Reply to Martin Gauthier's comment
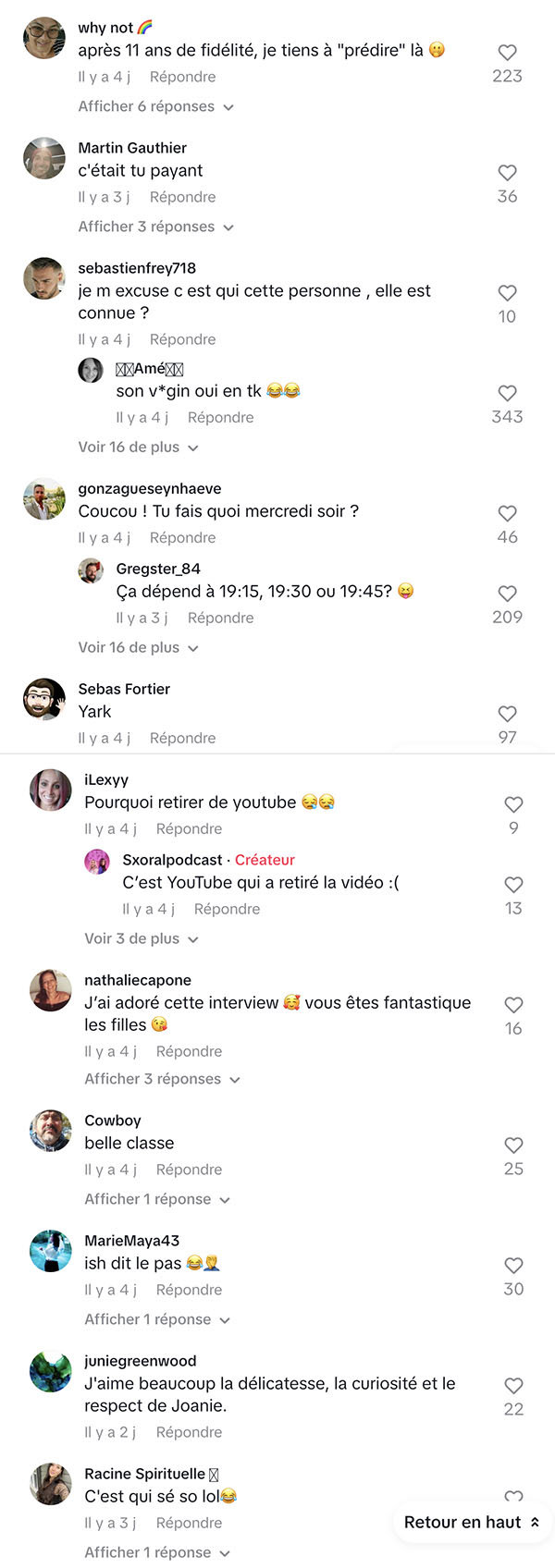The image size is (555, 1568). point(182,197)
